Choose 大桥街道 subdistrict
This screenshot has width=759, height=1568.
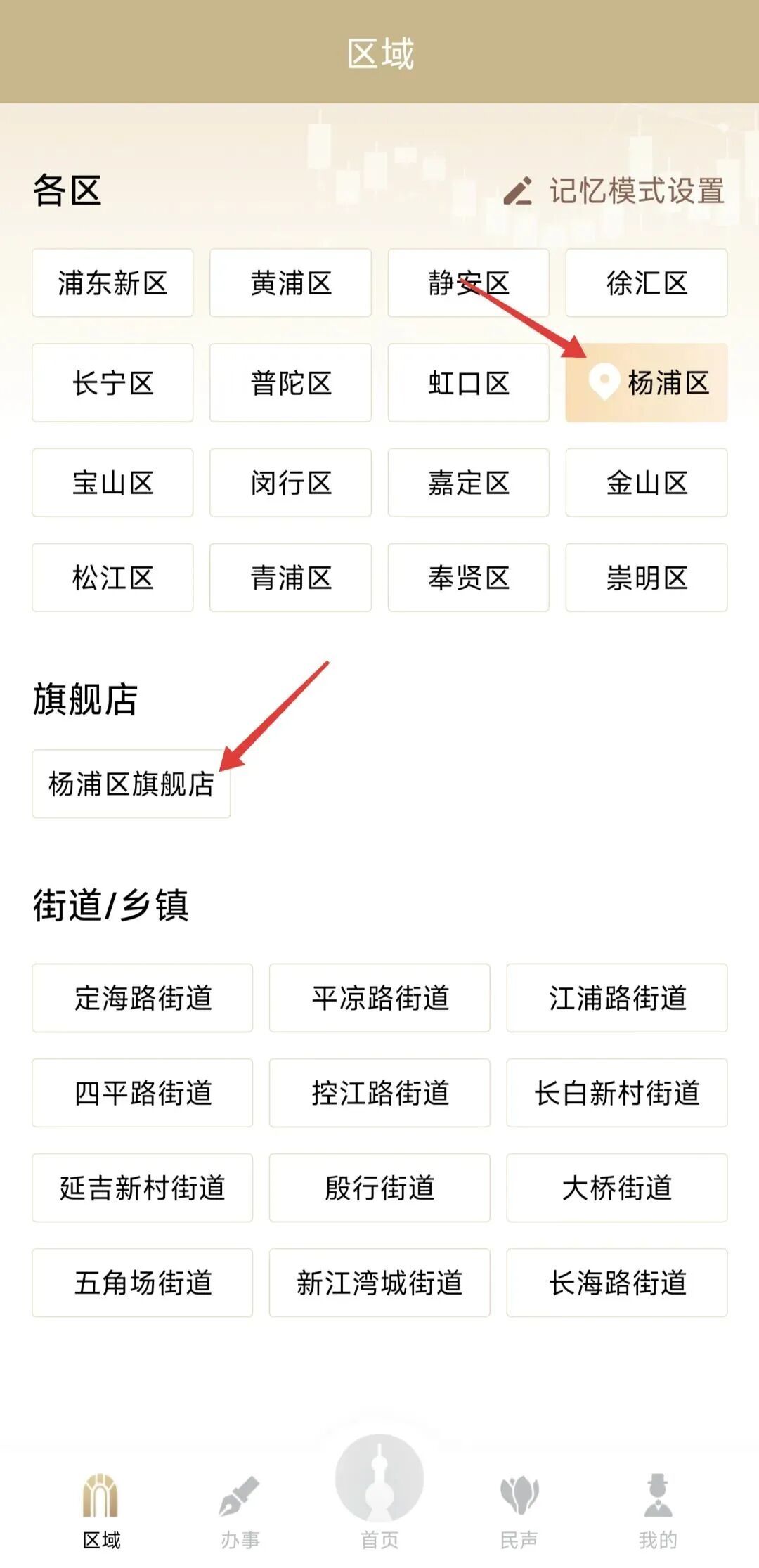click(617, 1188)
